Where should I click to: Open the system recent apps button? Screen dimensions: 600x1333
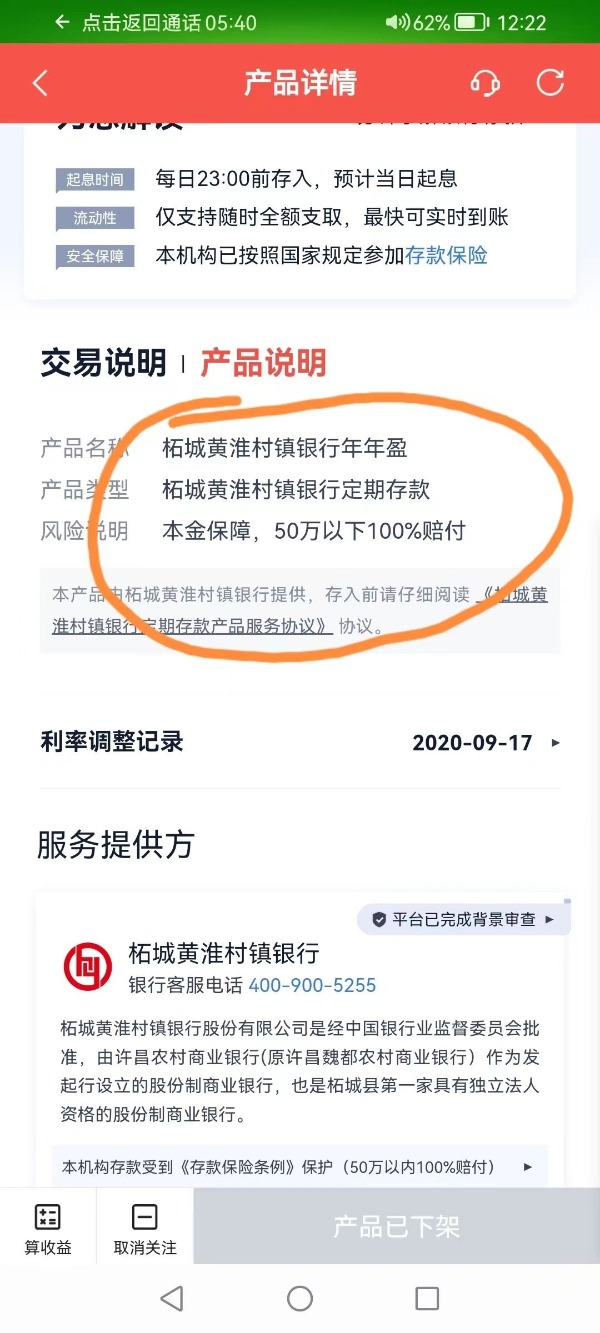pos(427,1298)
